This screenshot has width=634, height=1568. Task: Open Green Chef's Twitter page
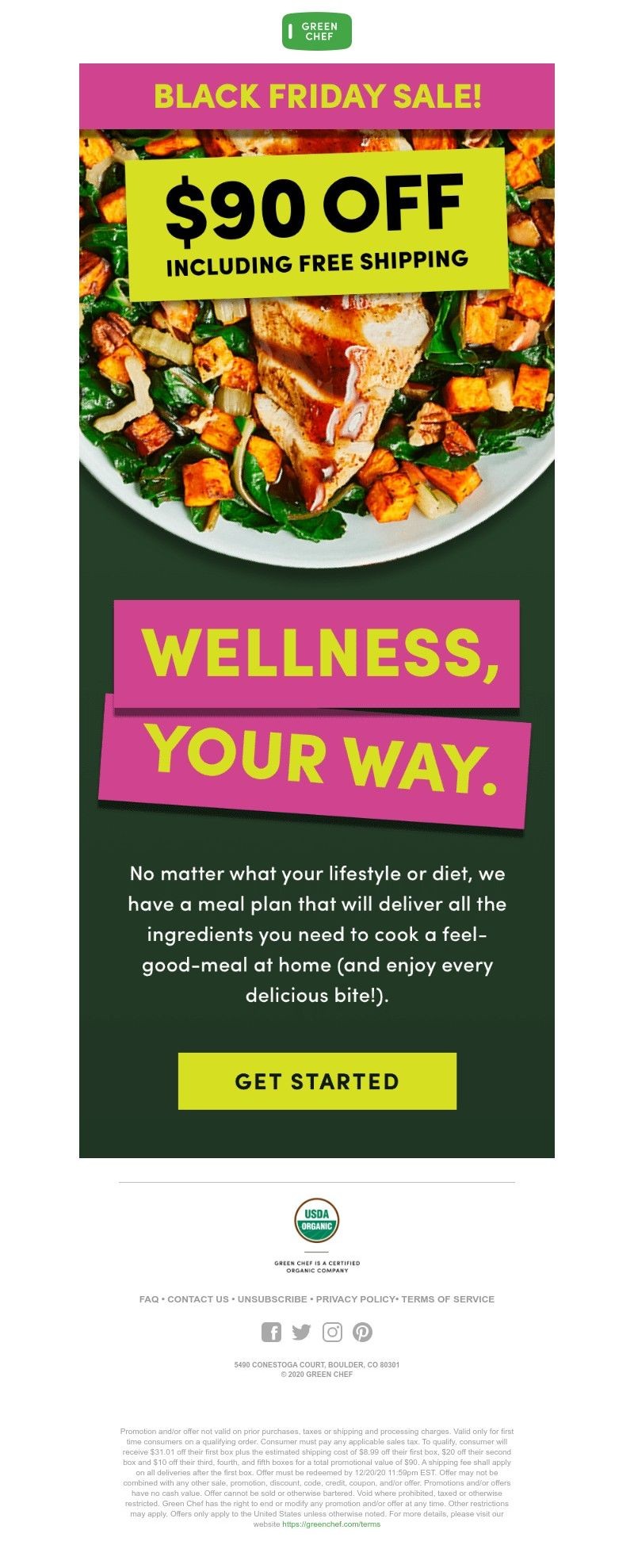(301, 1333)
